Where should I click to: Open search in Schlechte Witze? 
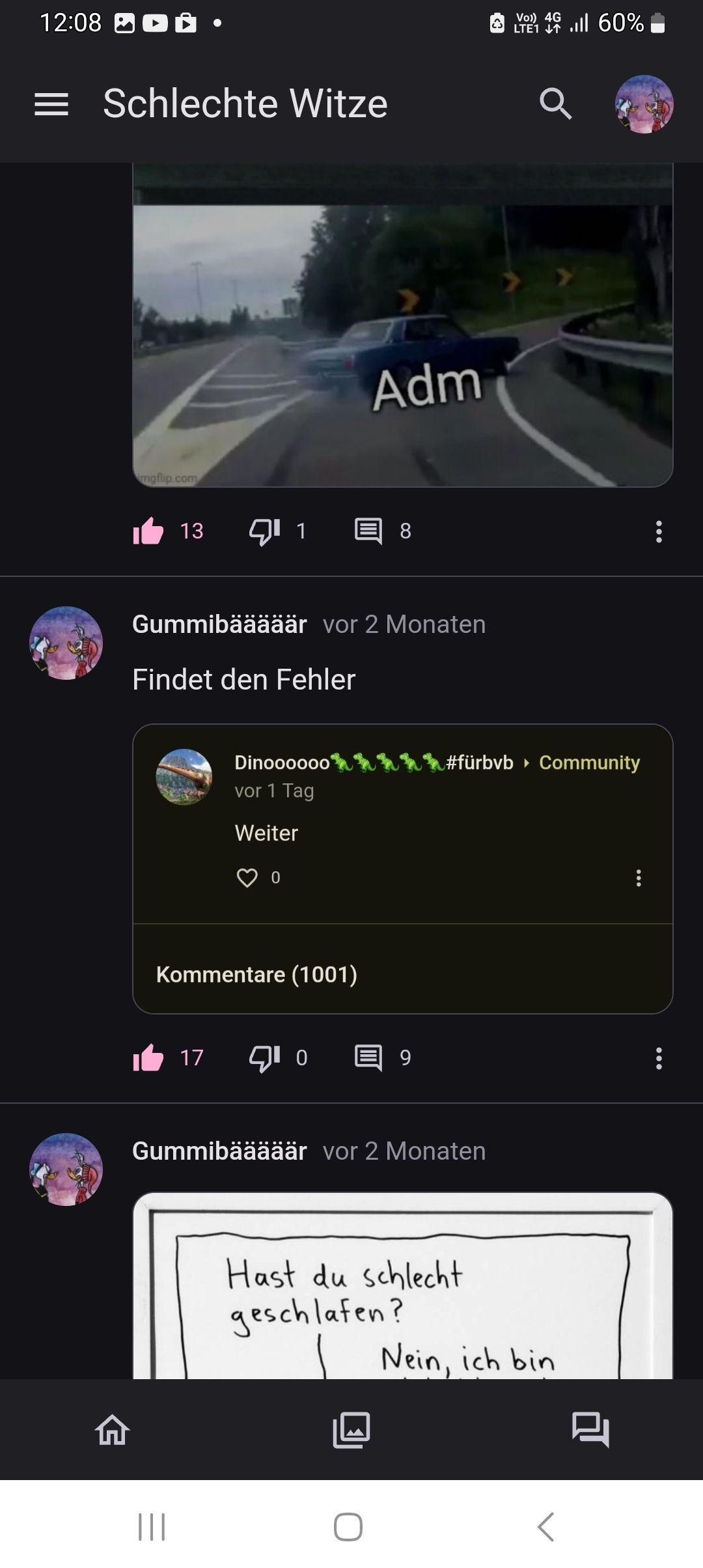point(555,104)
